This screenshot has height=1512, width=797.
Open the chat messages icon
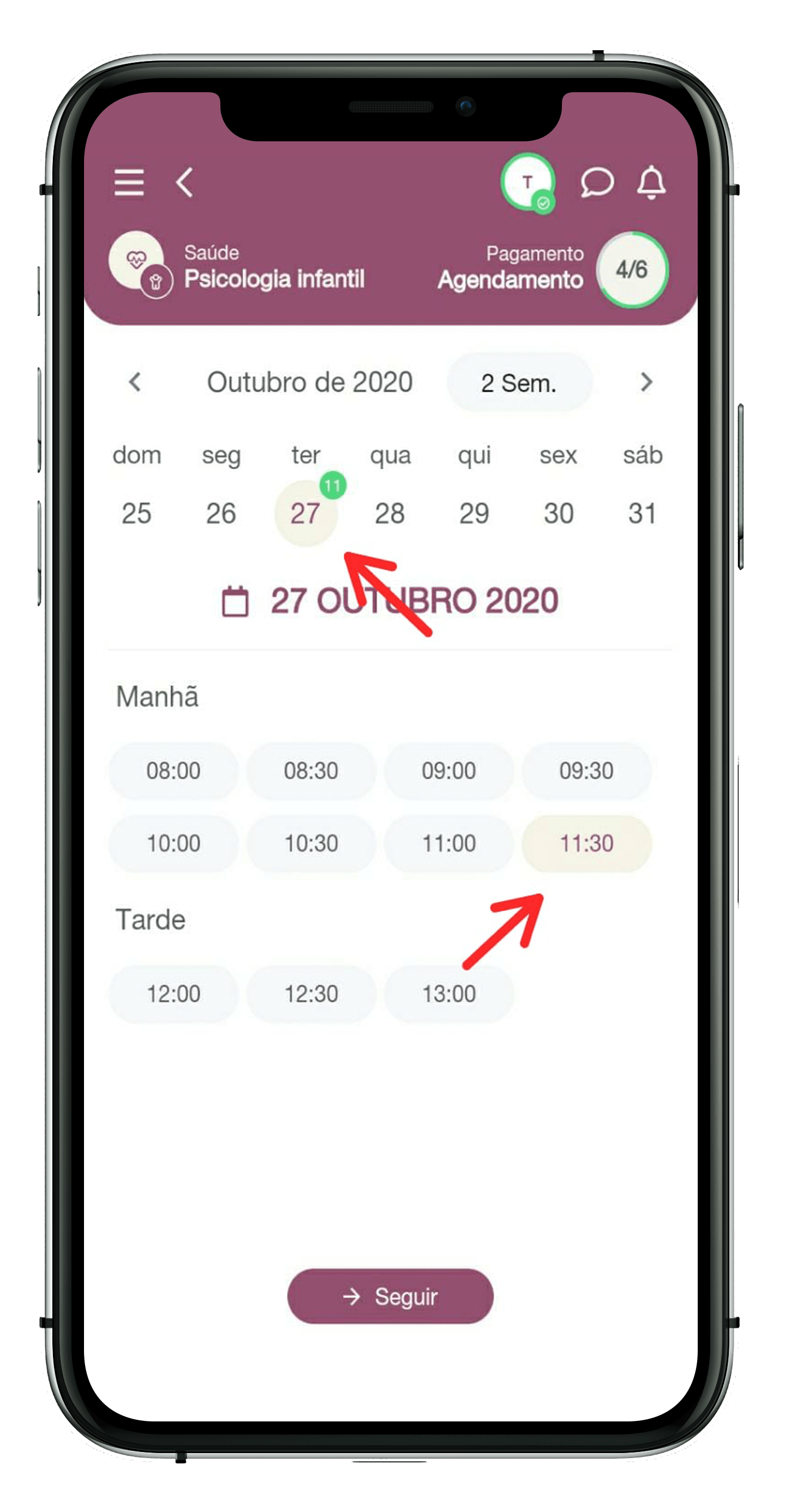[x=597, y=183]
